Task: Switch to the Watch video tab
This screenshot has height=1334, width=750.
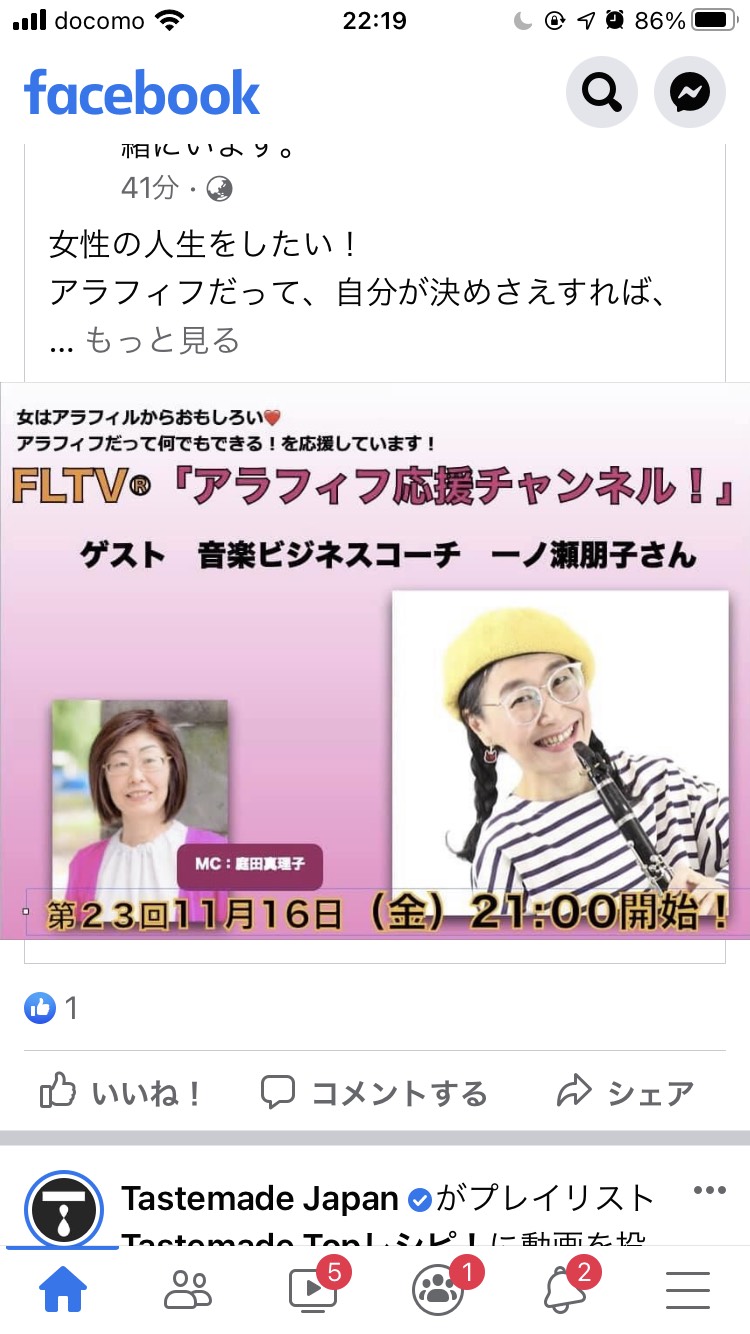Action: click(x=313, y=1290)
